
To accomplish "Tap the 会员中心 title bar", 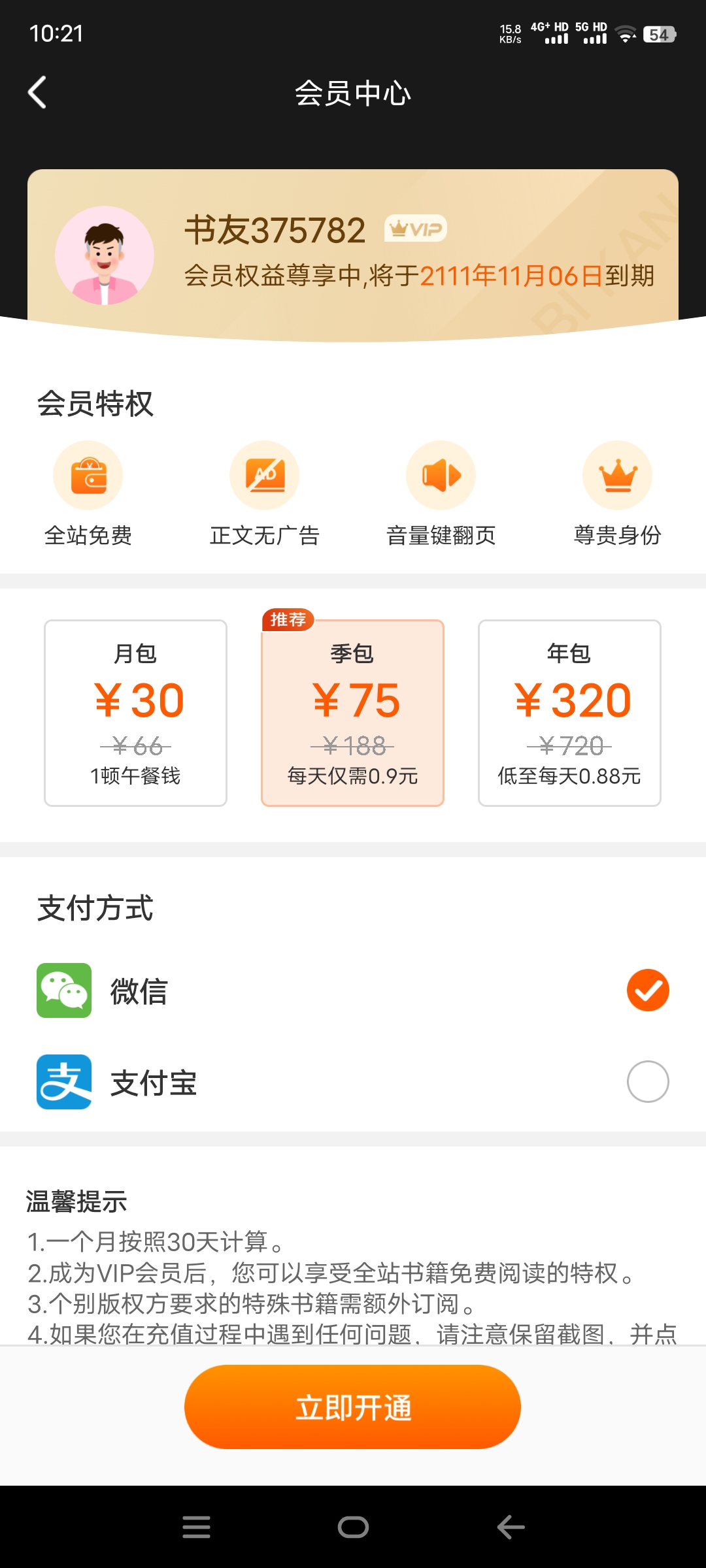I will (x=353, y=93).
